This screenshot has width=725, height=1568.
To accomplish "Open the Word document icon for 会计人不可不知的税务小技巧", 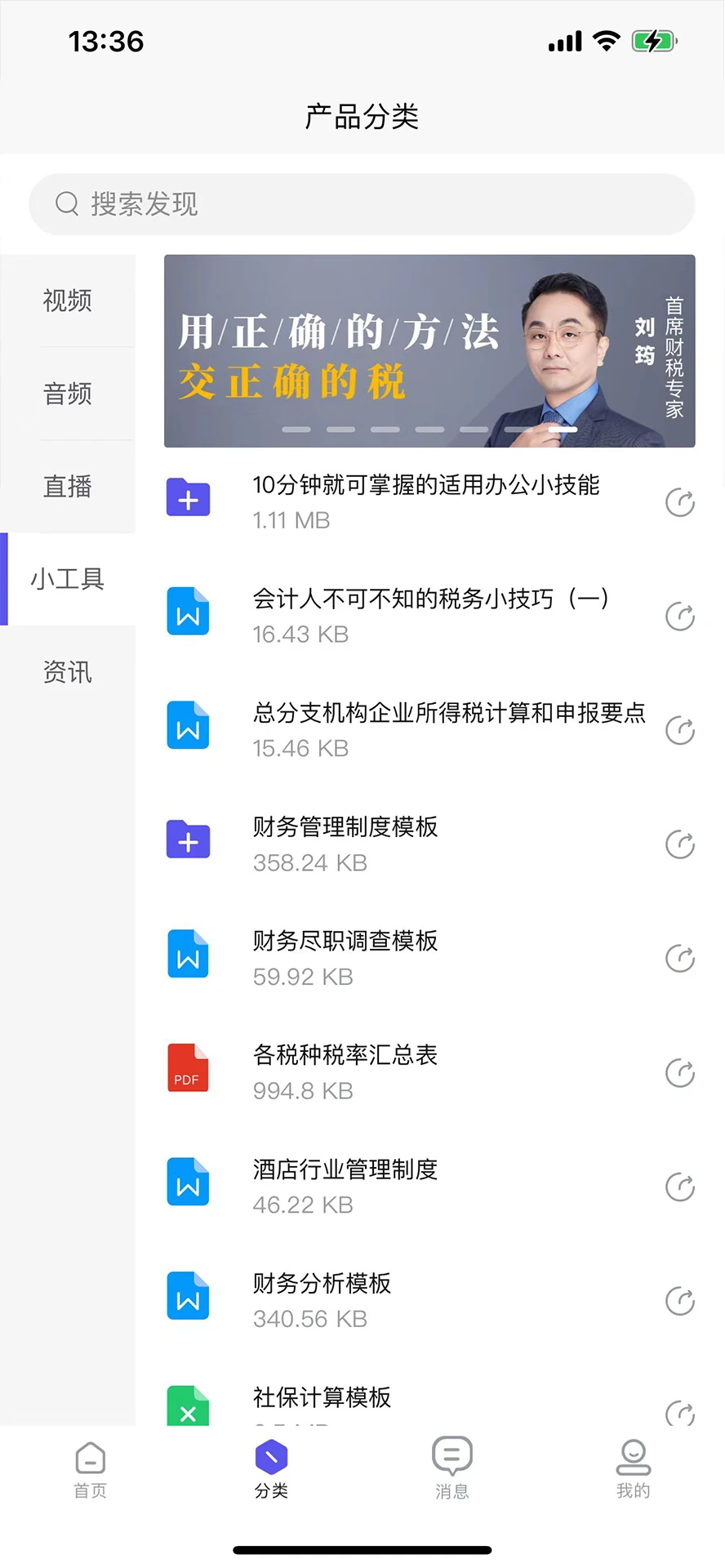I will click(x=188, y=611).
